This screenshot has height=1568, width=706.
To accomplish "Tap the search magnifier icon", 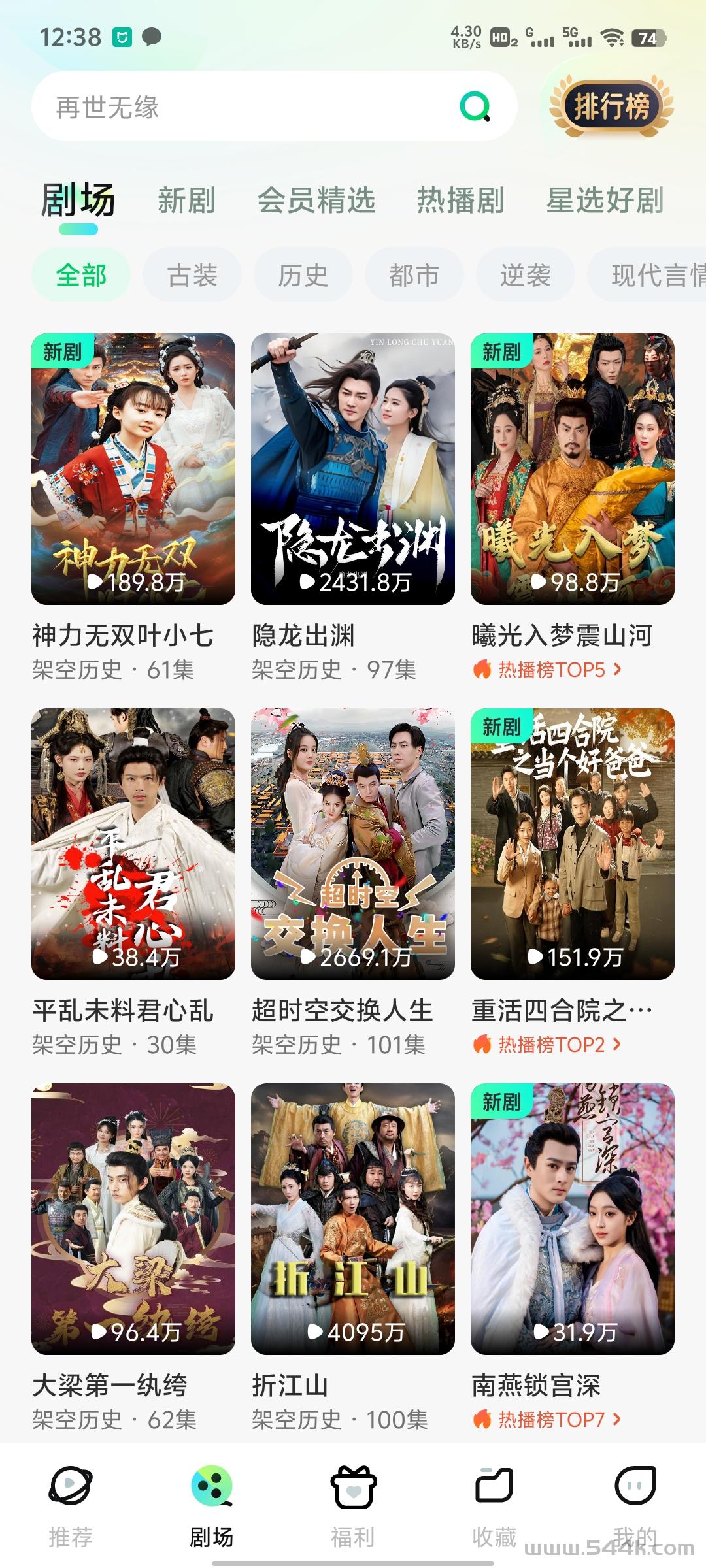I will [x=475, y=106].
